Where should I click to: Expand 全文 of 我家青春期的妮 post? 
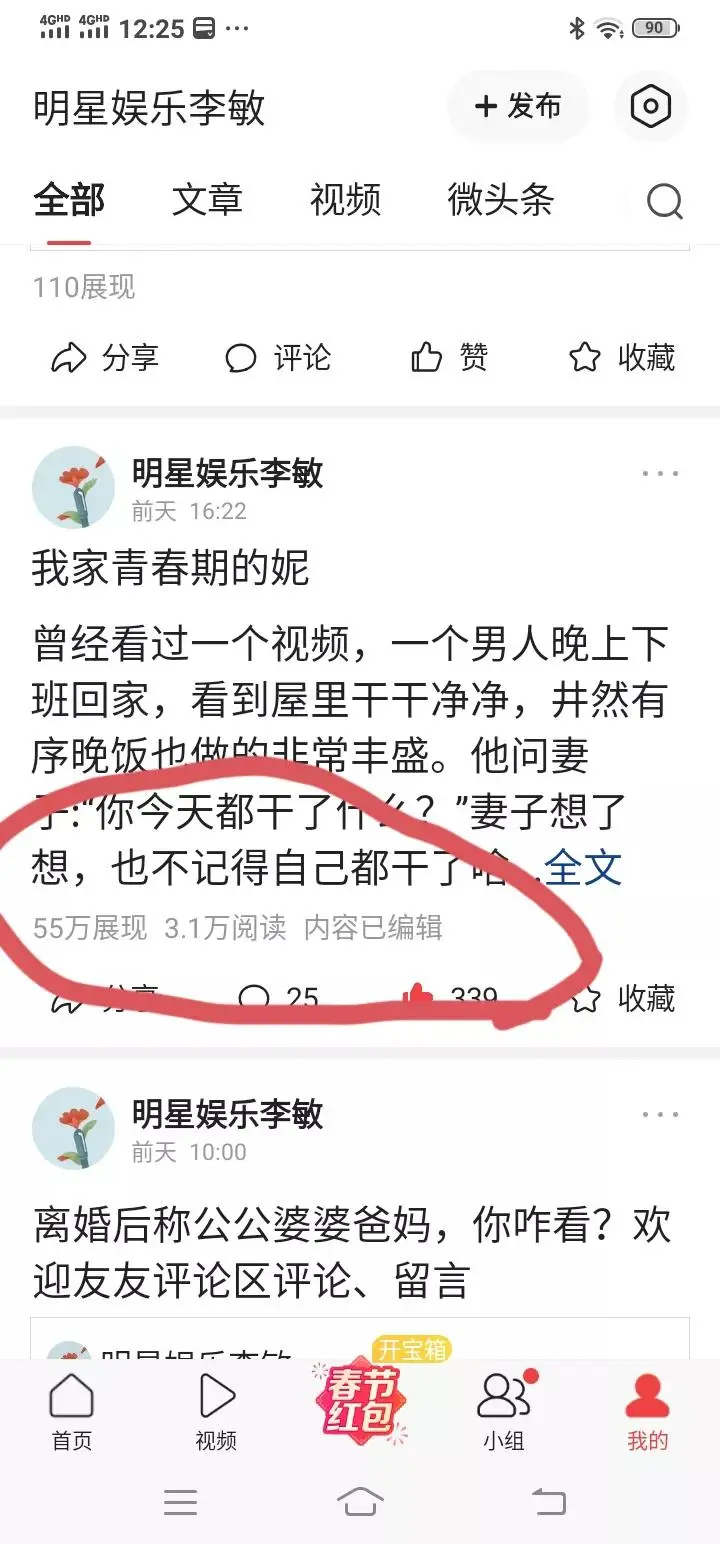tap(584, 868)
